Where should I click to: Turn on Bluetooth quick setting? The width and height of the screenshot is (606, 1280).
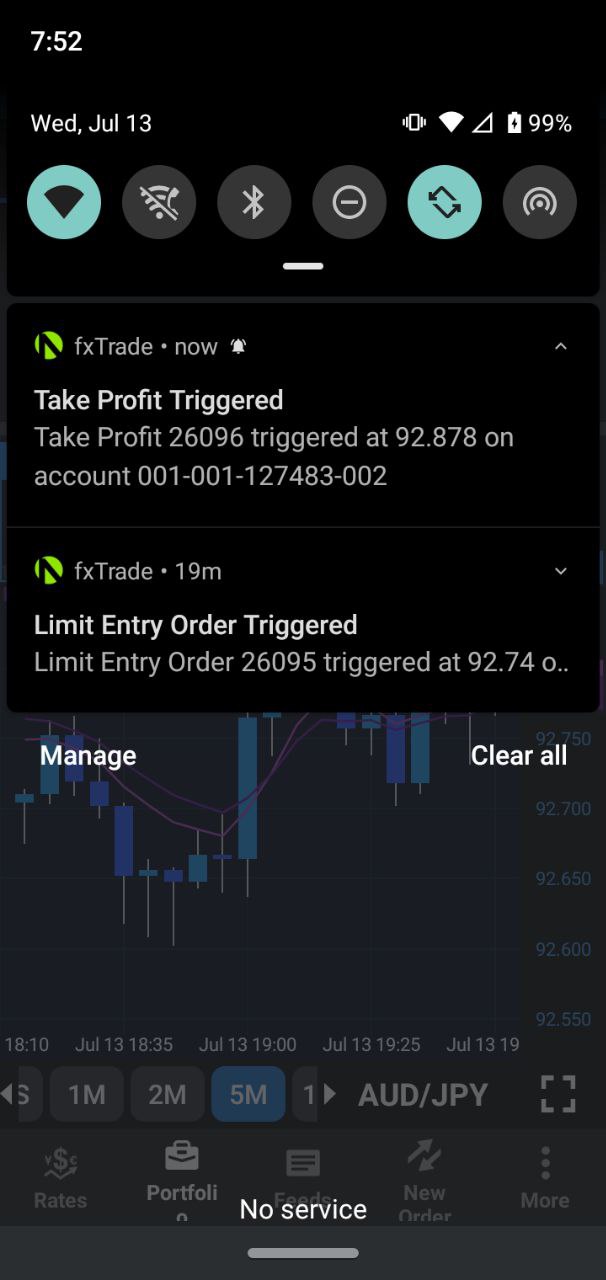[x=254, y=202]
